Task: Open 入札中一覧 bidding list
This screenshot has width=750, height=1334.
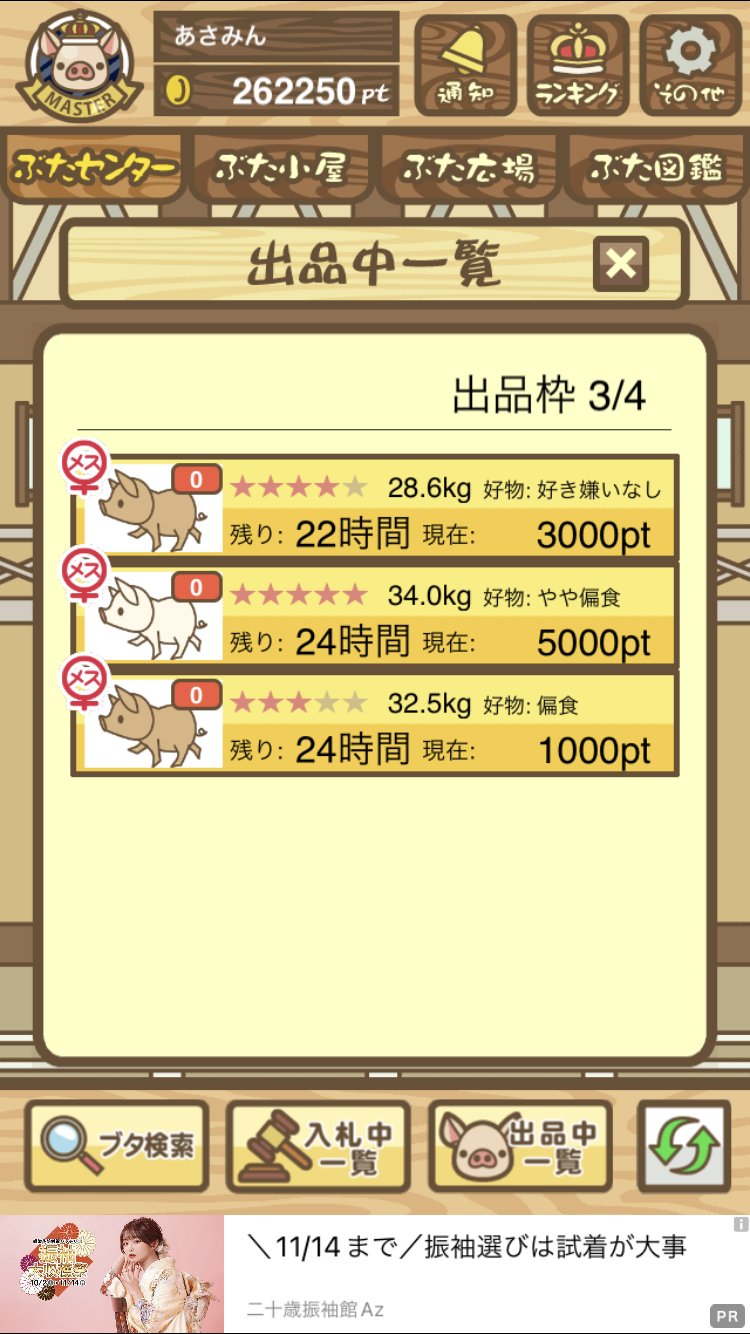Action: point(319,1146)
